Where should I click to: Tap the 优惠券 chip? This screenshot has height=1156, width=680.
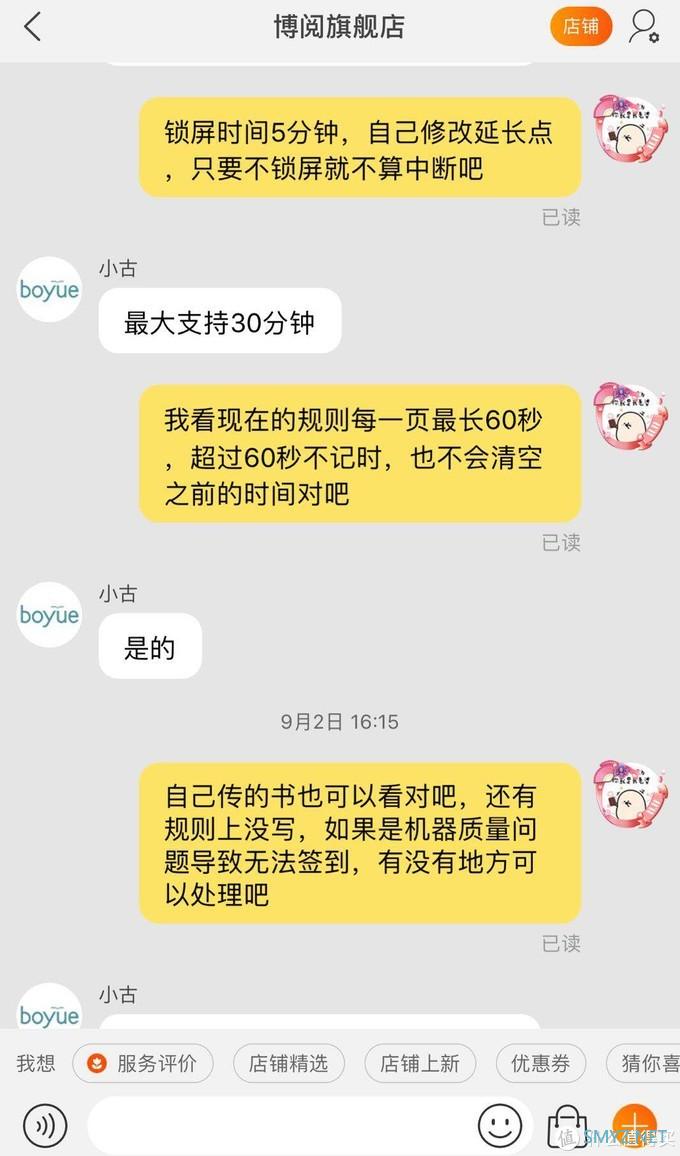(x=540, y=1063)
